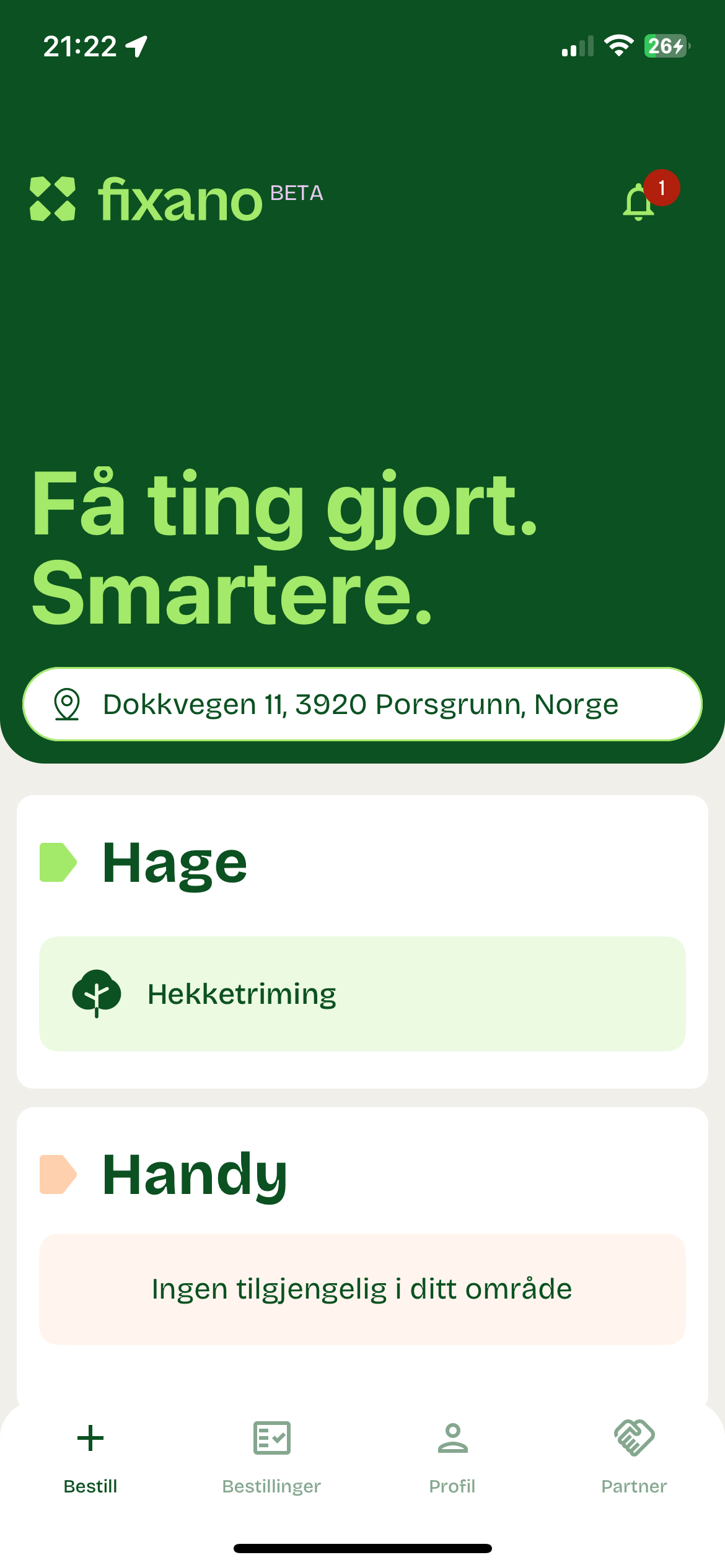Viewport: 725px width, 1568px height.
Task: Switch to the Bestillinger tab
Action: (271, 1457)
